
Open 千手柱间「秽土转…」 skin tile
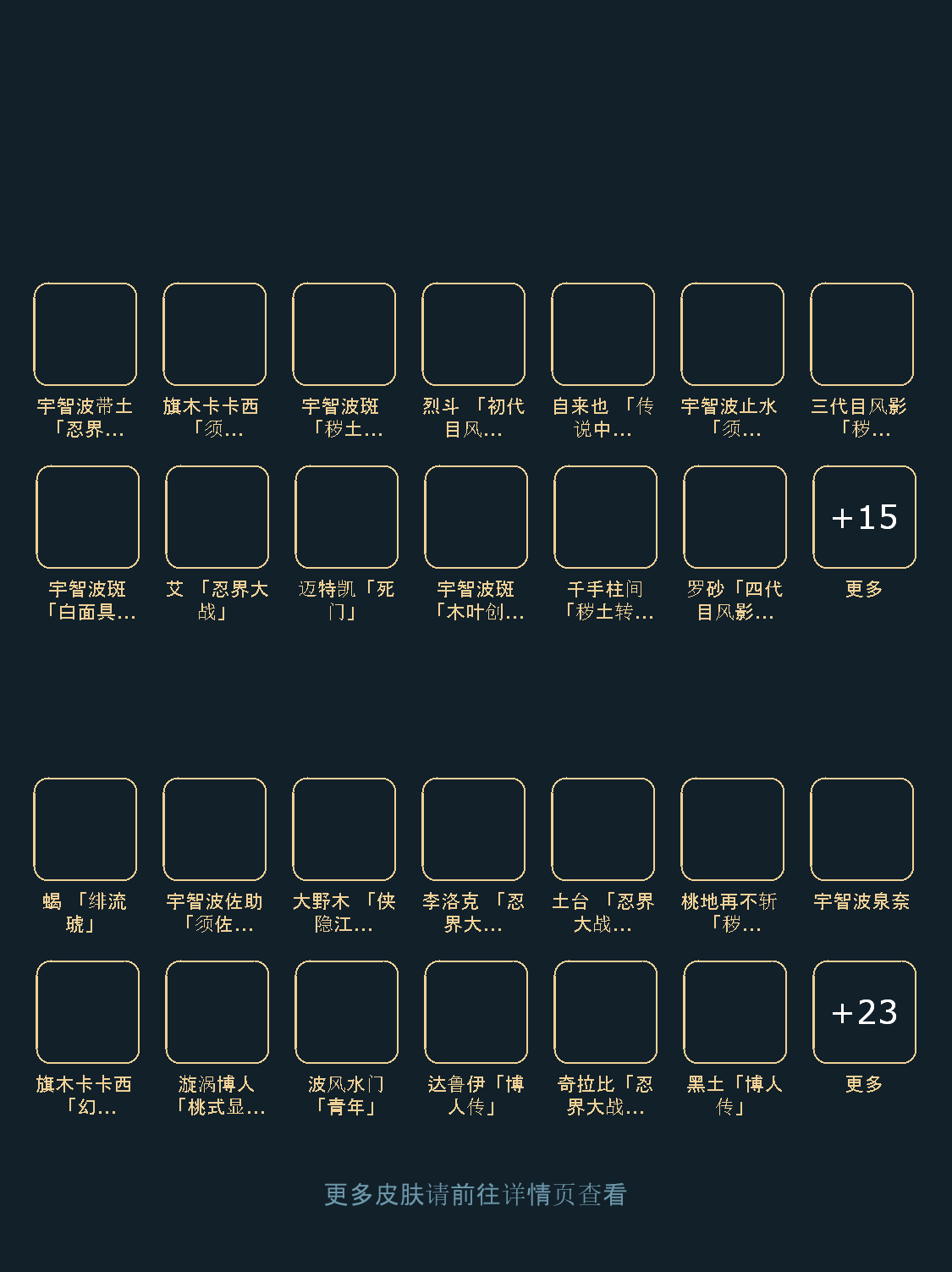click(605, 517)
